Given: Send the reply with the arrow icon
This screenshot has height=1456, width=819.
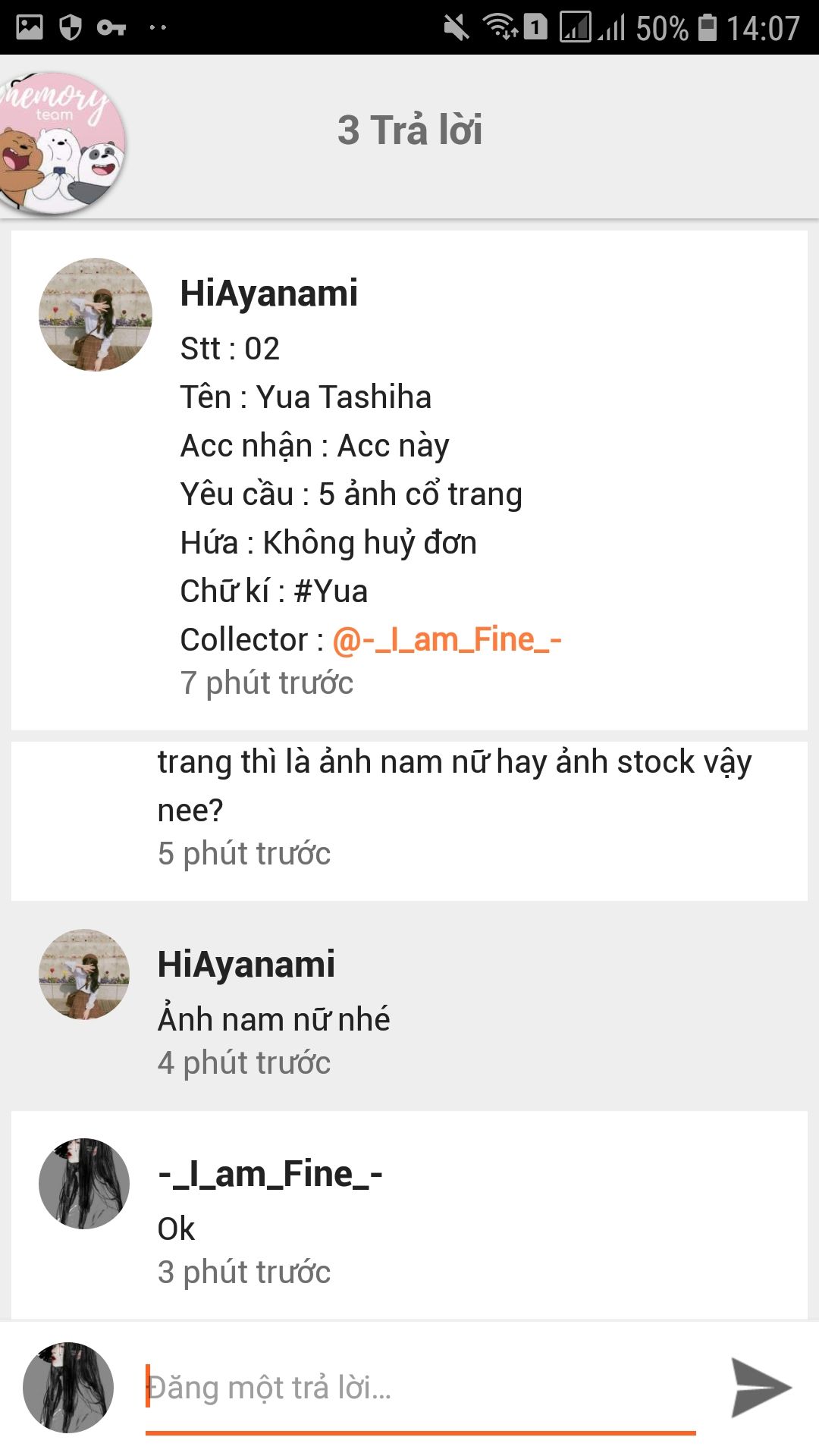Looking at the screenshot, I should point(761,1387).
